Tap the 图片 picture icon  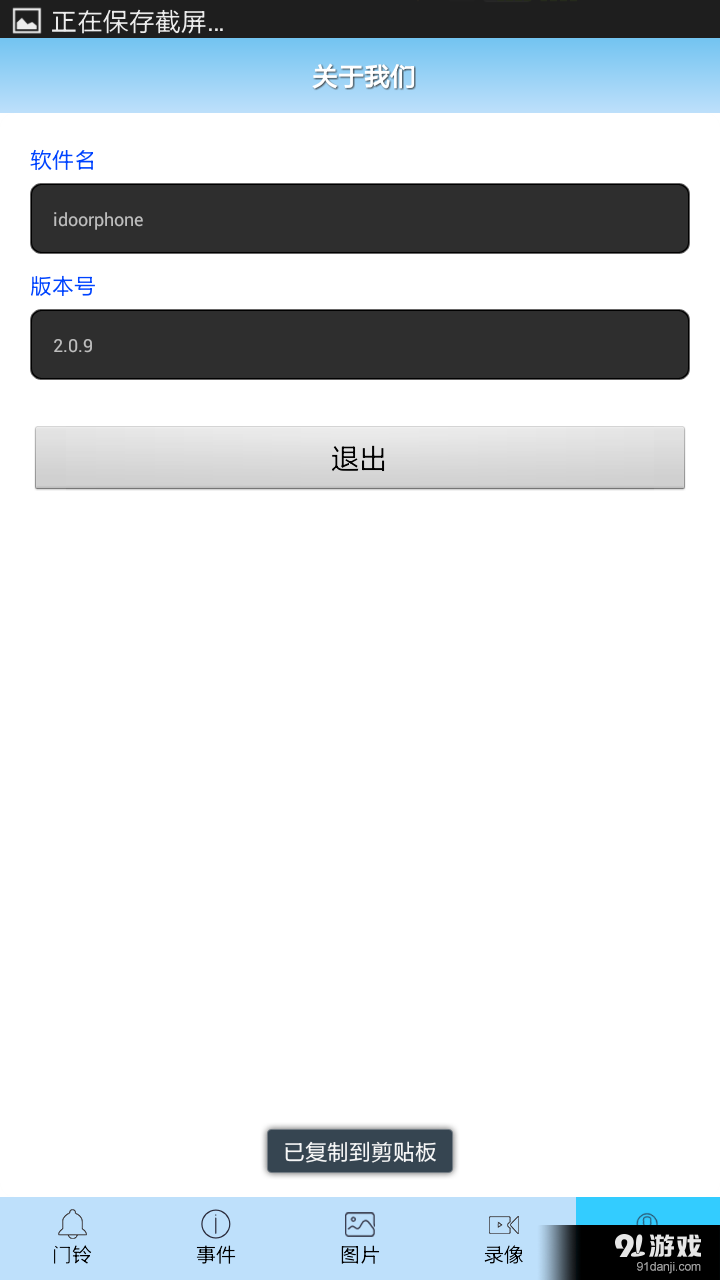(x=360, y=1222)
